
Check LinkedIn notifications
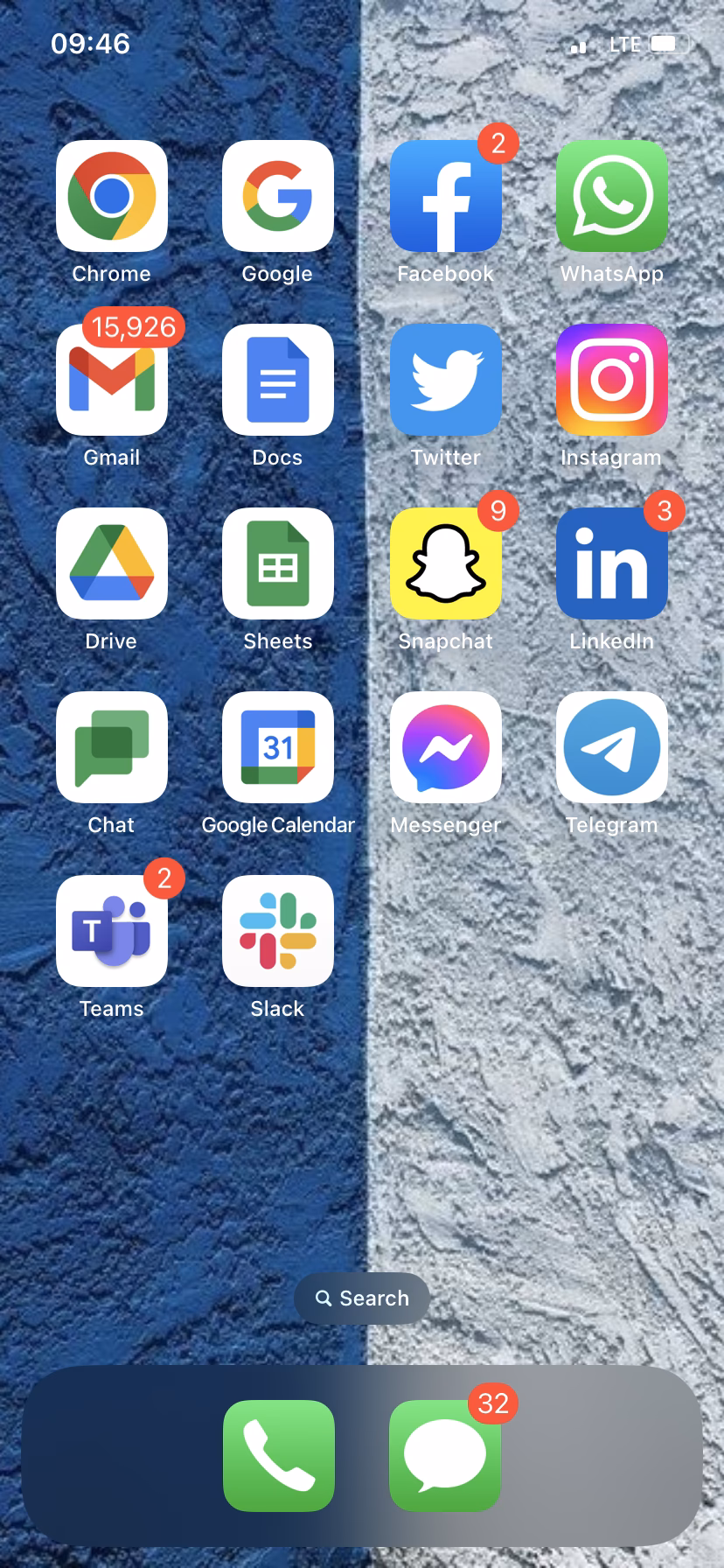click(612, 563)
